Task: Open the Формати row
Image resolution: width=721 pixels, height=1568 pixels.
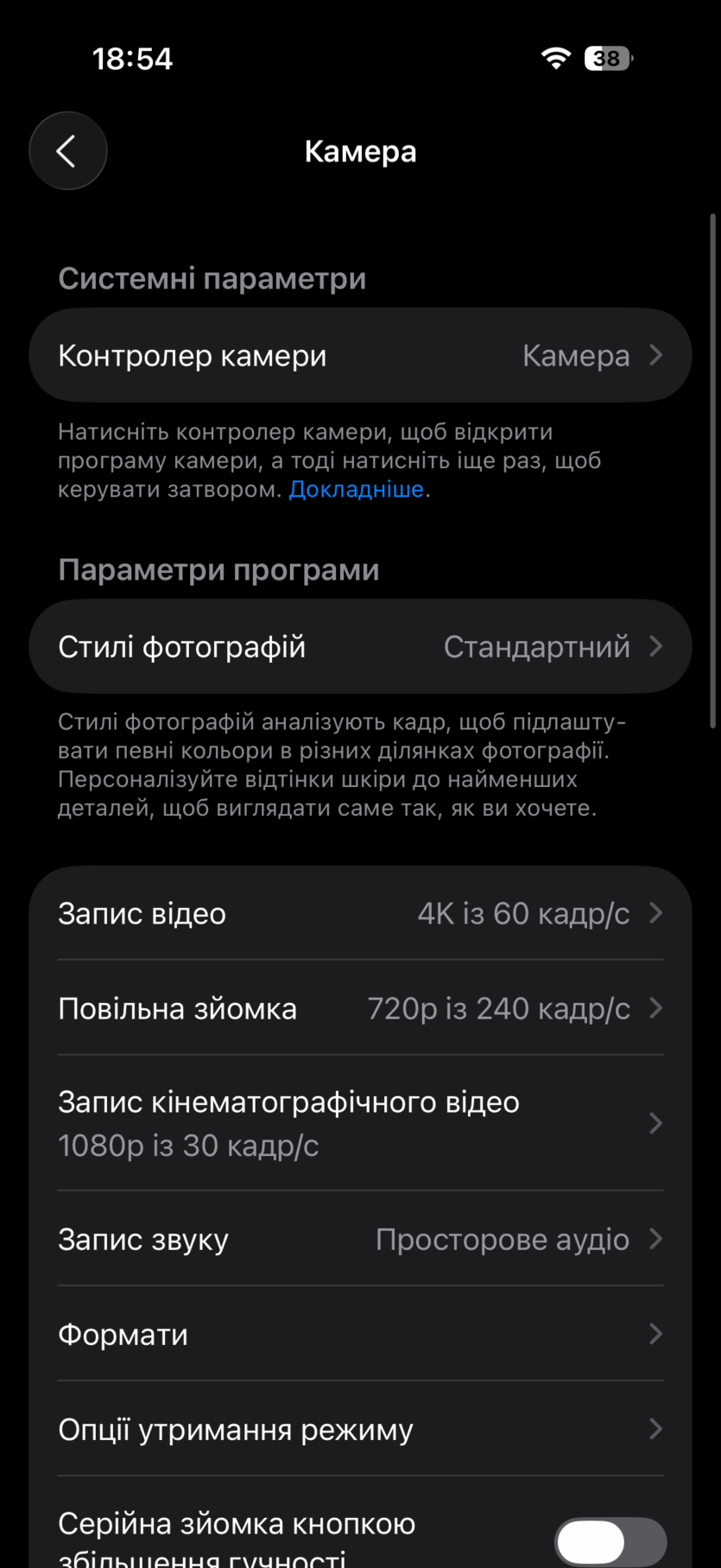Action: pos(360,1335)
